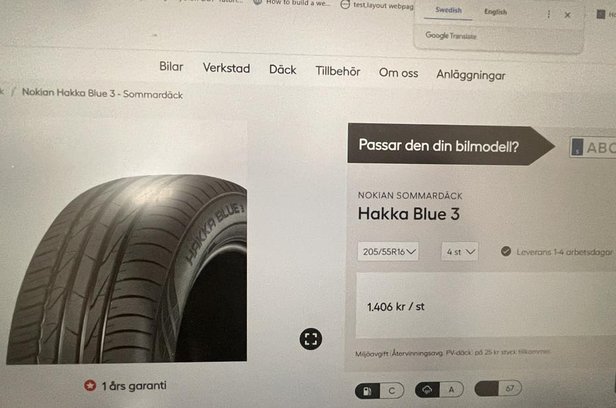This screenshot has height=408, width=616.
Task: View the tire image in fullscreen
Action: pos(311,339)
